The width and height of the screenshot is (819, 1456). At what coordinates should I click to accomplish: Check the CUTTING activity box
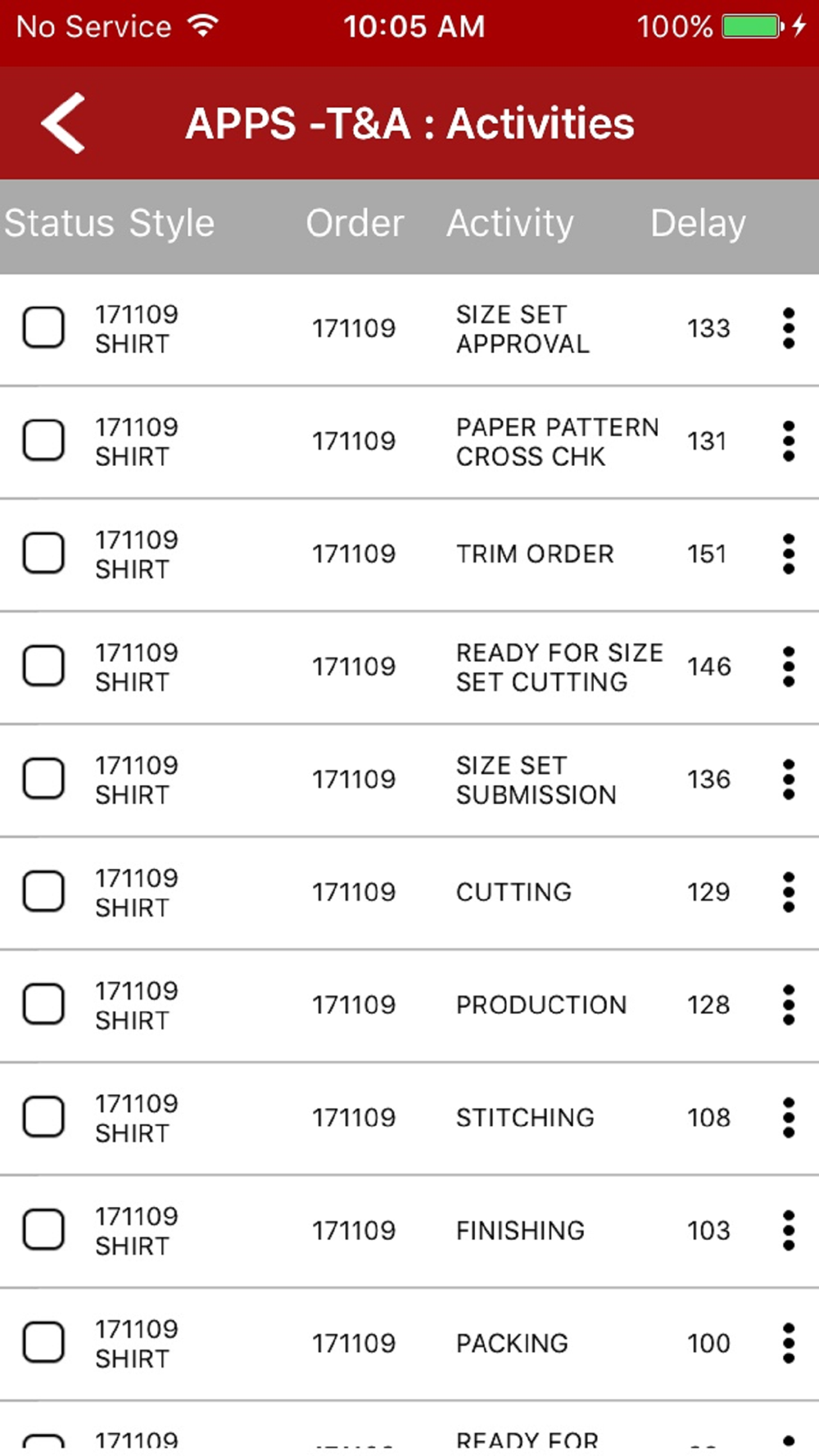43,892
